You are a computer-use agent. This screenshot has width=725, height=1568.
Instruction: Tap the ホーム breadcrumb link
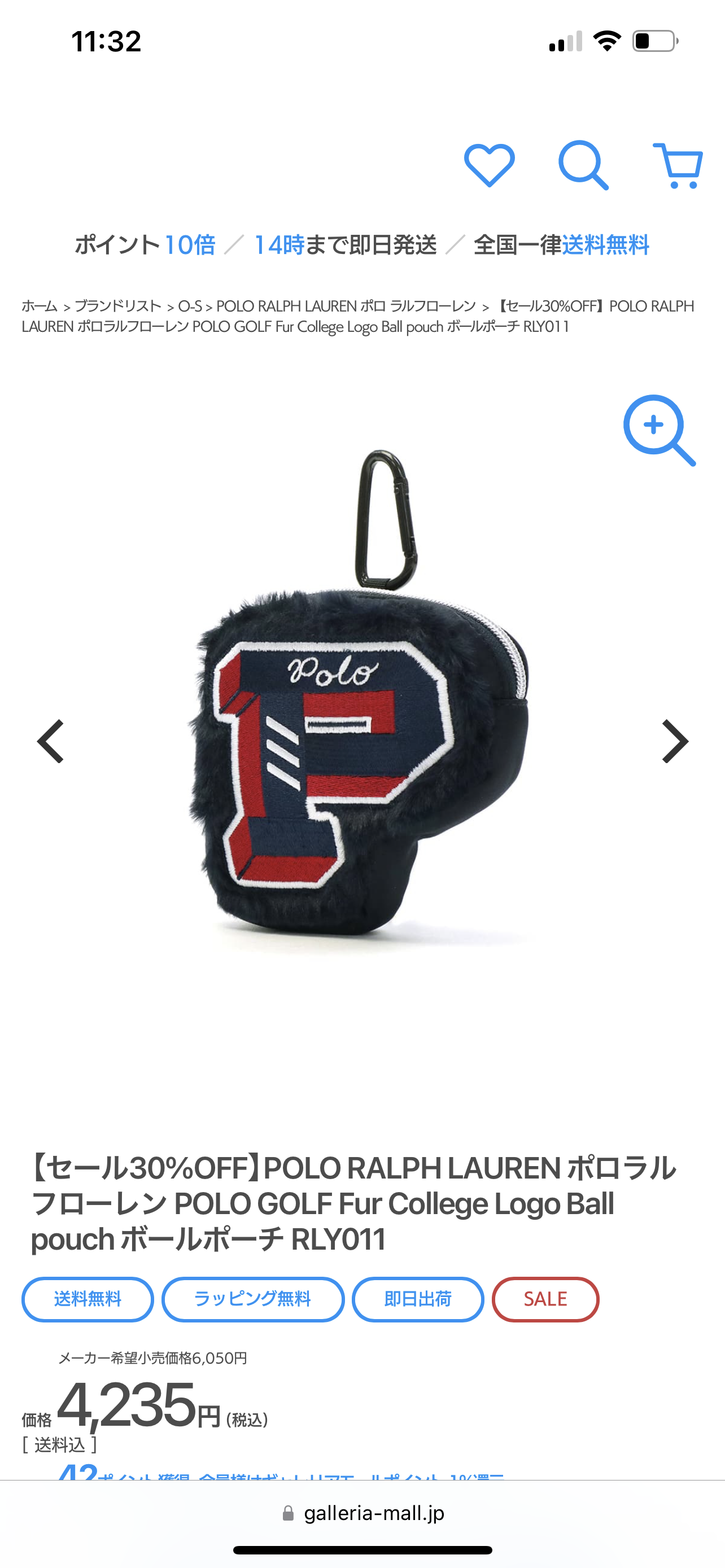tap(40, 306)
